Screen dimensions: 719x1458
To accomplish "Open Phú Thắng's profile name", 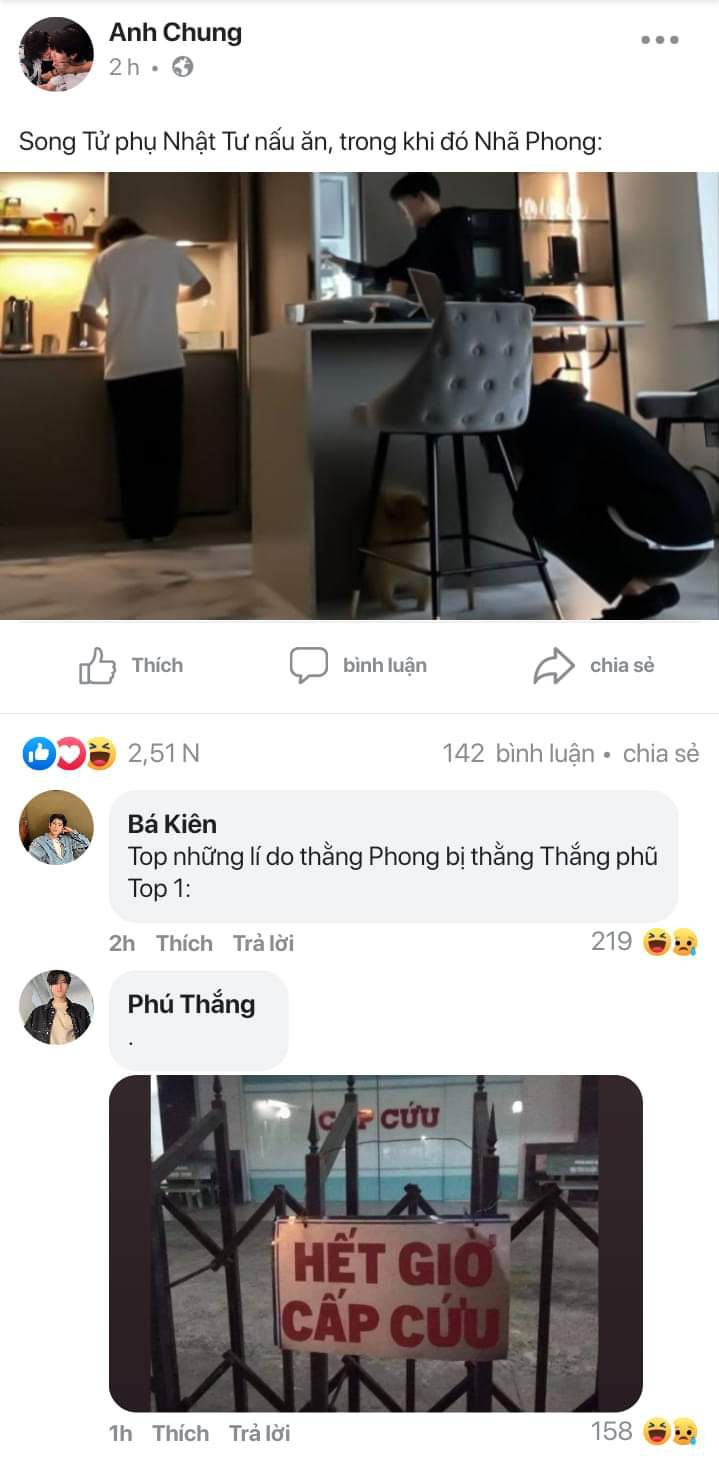I will [191, 1004].
